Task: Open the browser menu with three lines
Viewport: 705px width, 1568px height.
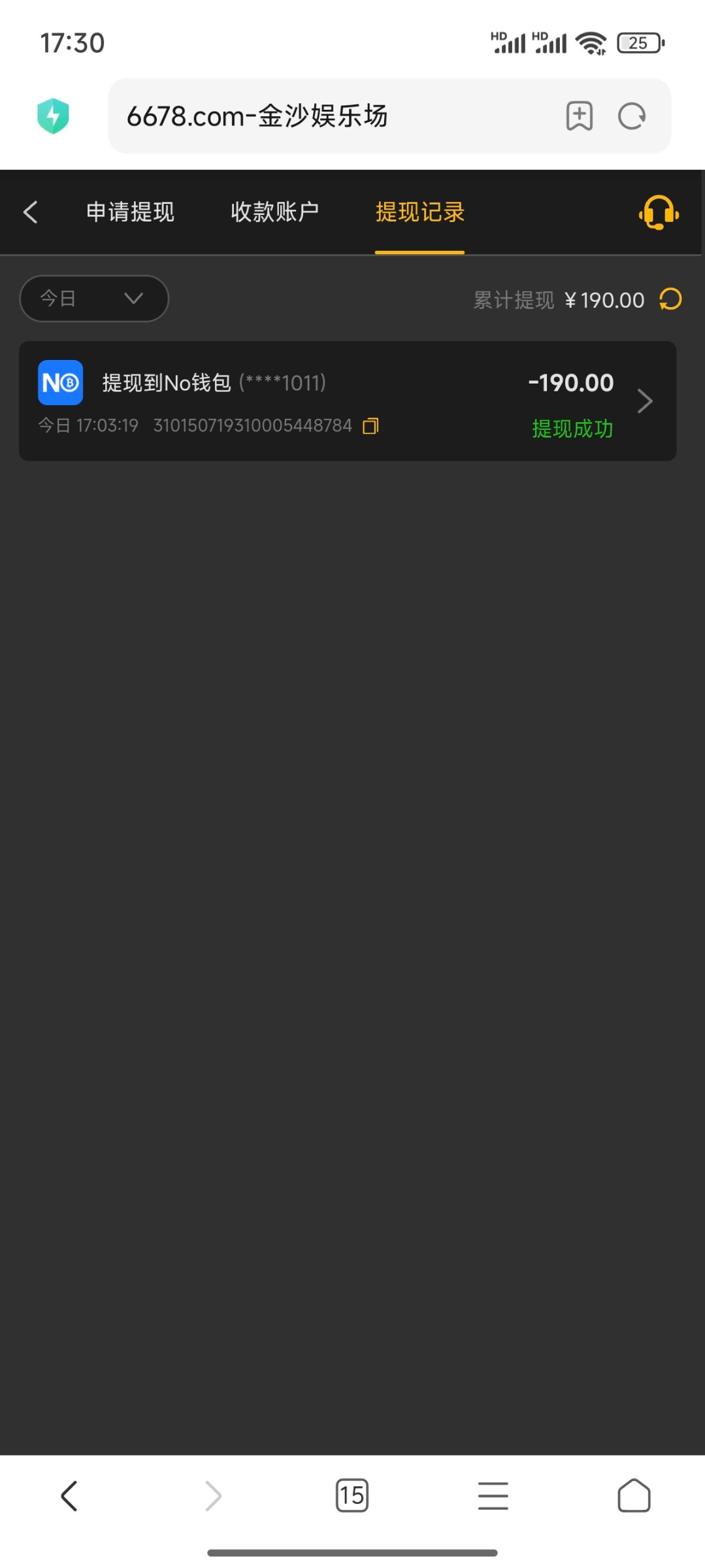Action: pos(493,1496)
